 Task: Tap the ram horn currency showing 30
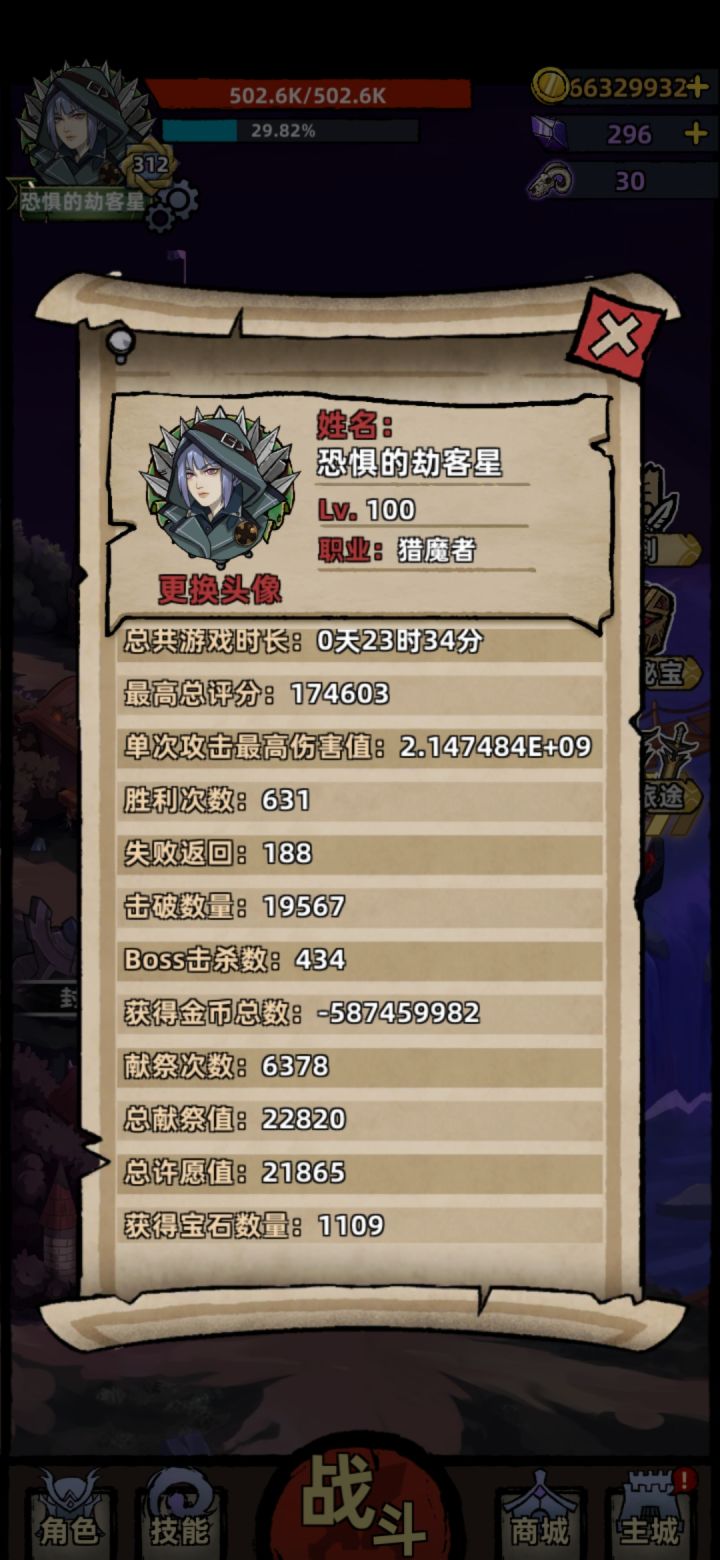[x=551, y=182]
